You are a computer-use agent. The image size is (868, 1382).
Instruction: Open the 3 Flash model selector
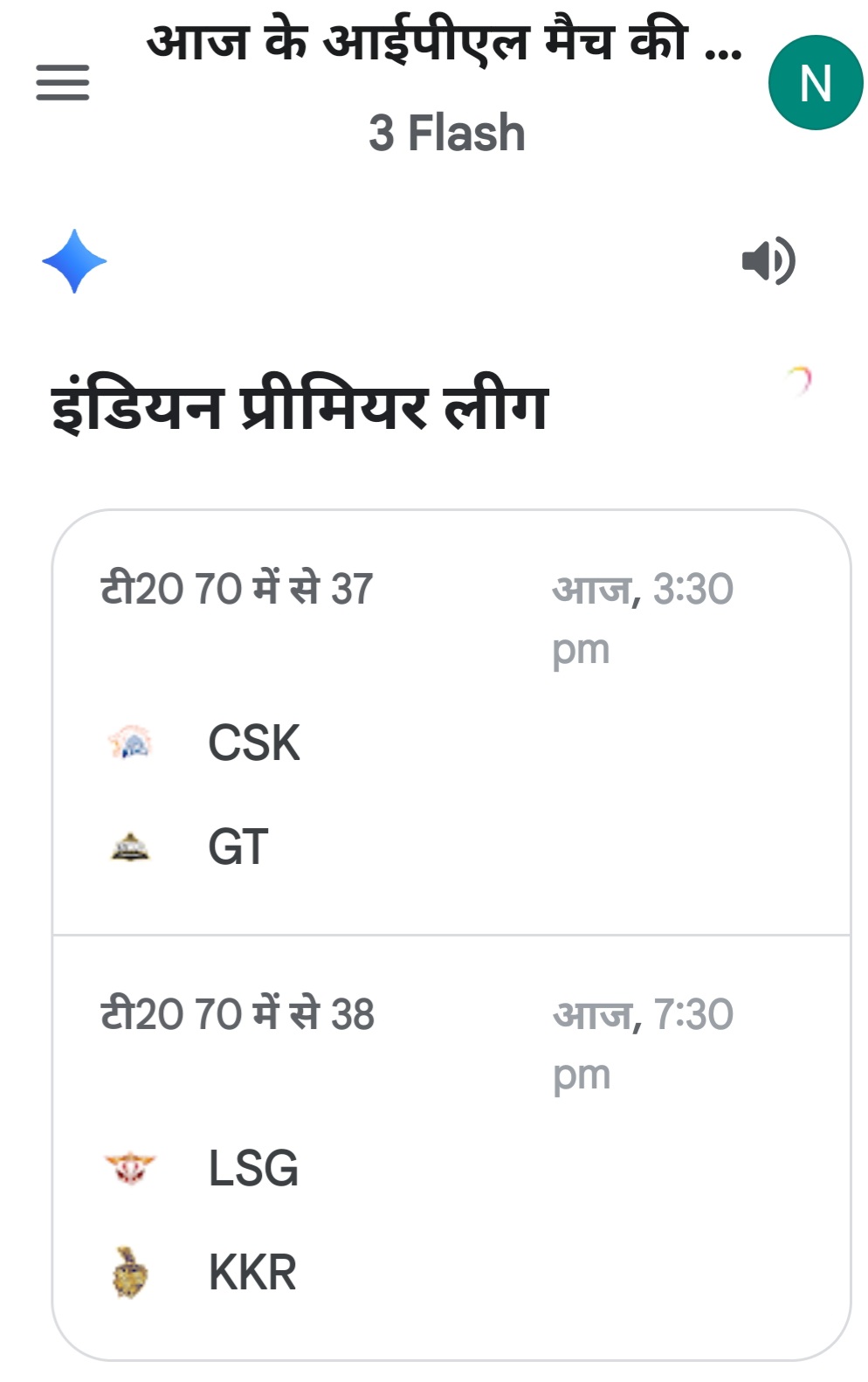(446, 134)
